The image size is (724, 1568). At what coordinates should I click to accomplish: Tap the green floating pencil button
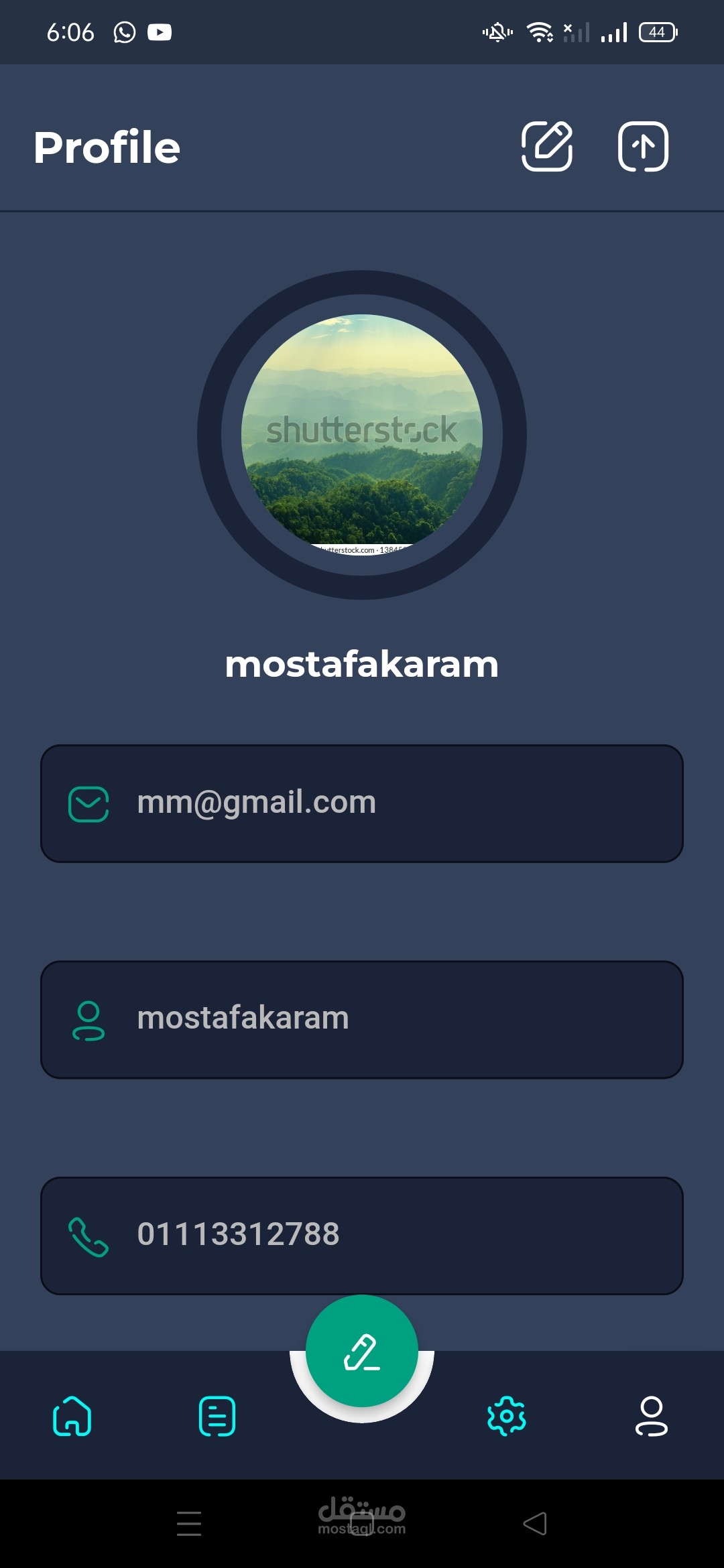click(x=362, y=1352)
